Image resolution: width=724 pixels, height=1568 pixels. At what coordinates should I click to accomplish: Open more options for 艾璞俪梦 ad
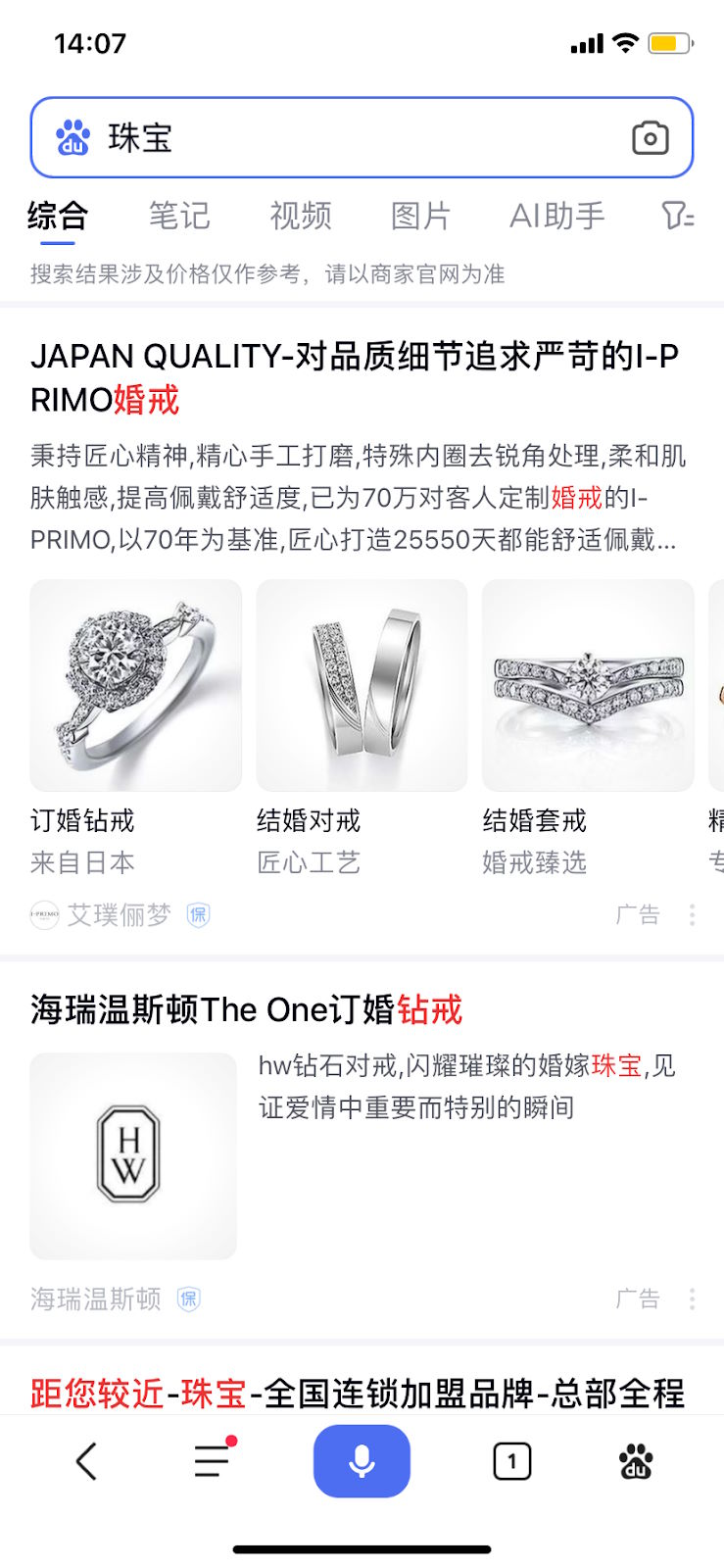[692, 915]
